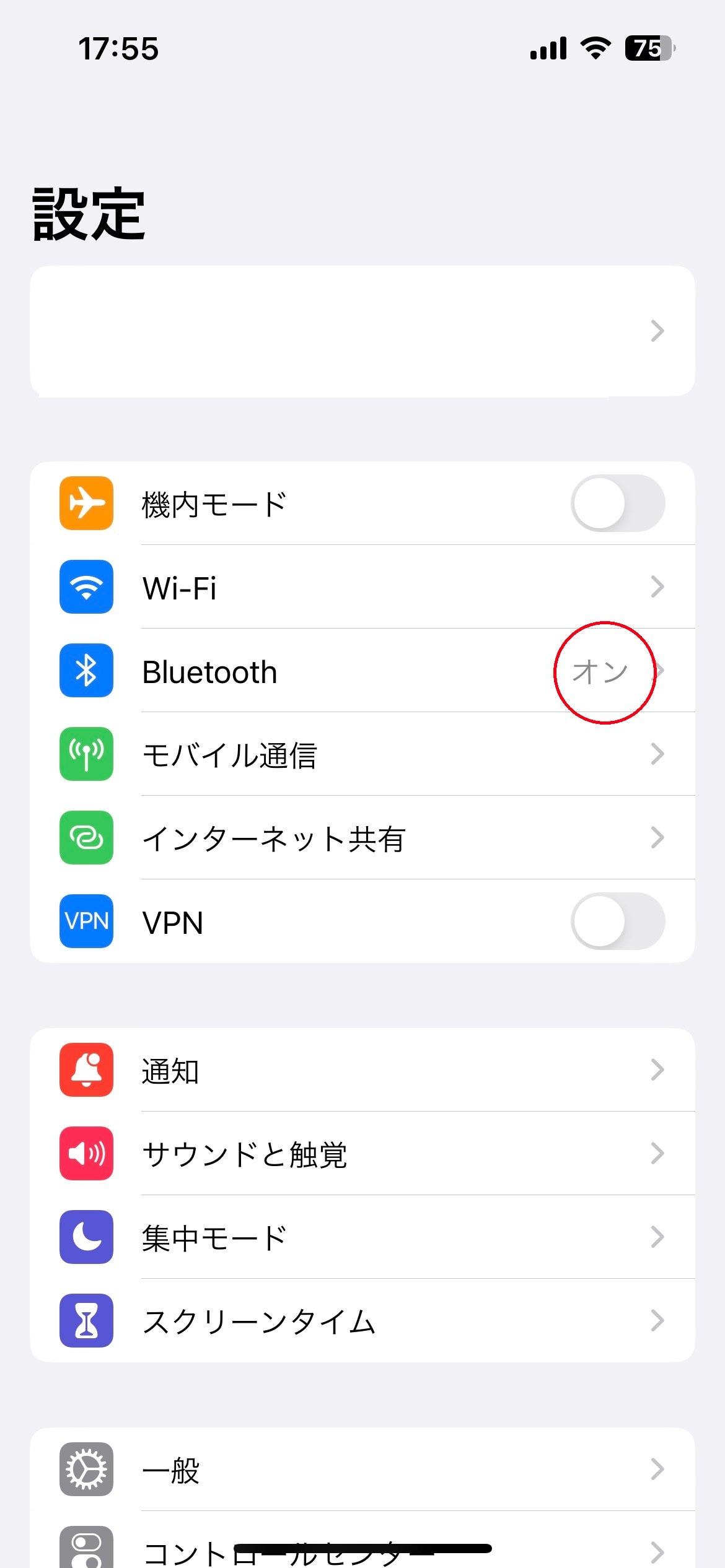Open the Apple ID profile row

pyautogui.click(x=362, y=331)
